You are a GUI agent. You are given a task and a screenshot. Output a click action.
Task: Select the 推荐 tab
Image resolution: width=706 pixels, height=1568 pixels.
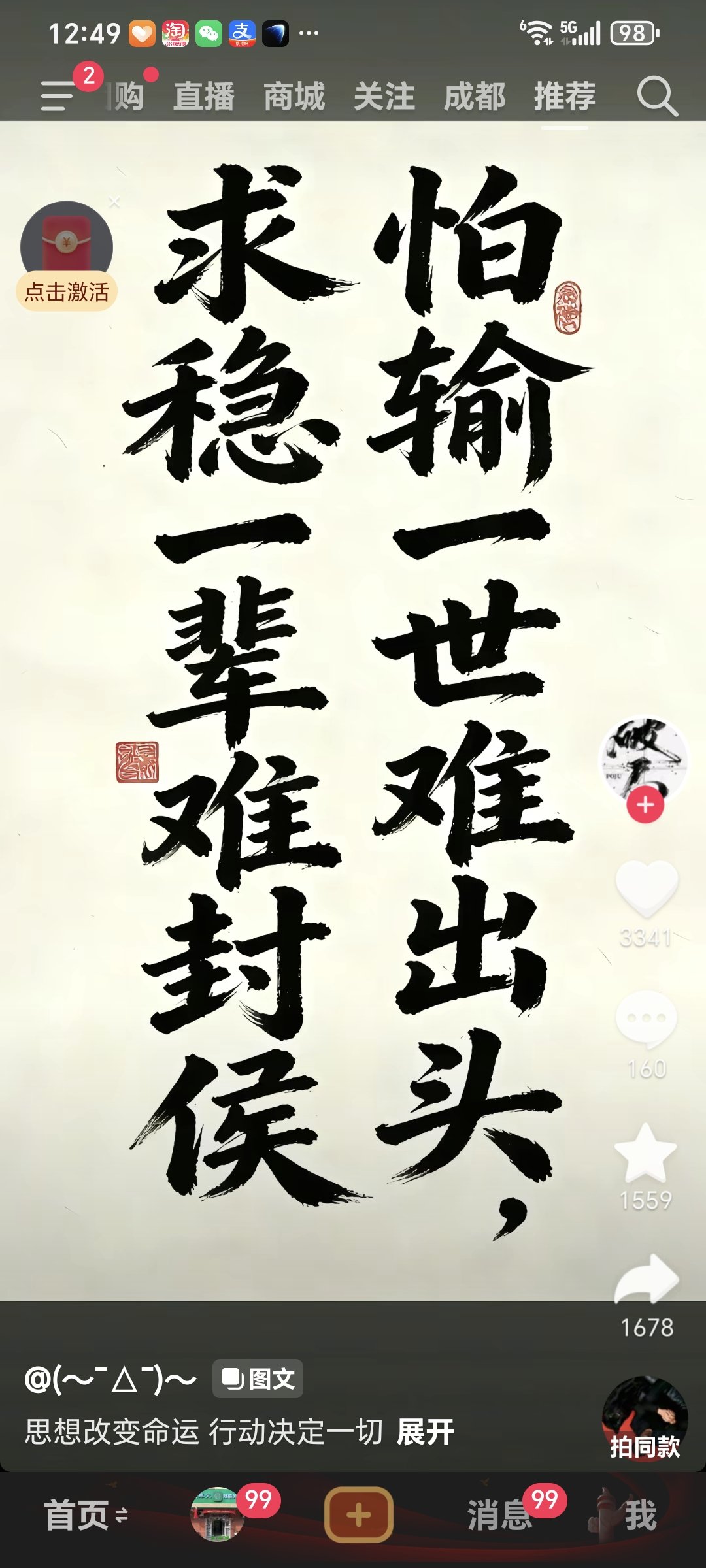coord(565,97)
